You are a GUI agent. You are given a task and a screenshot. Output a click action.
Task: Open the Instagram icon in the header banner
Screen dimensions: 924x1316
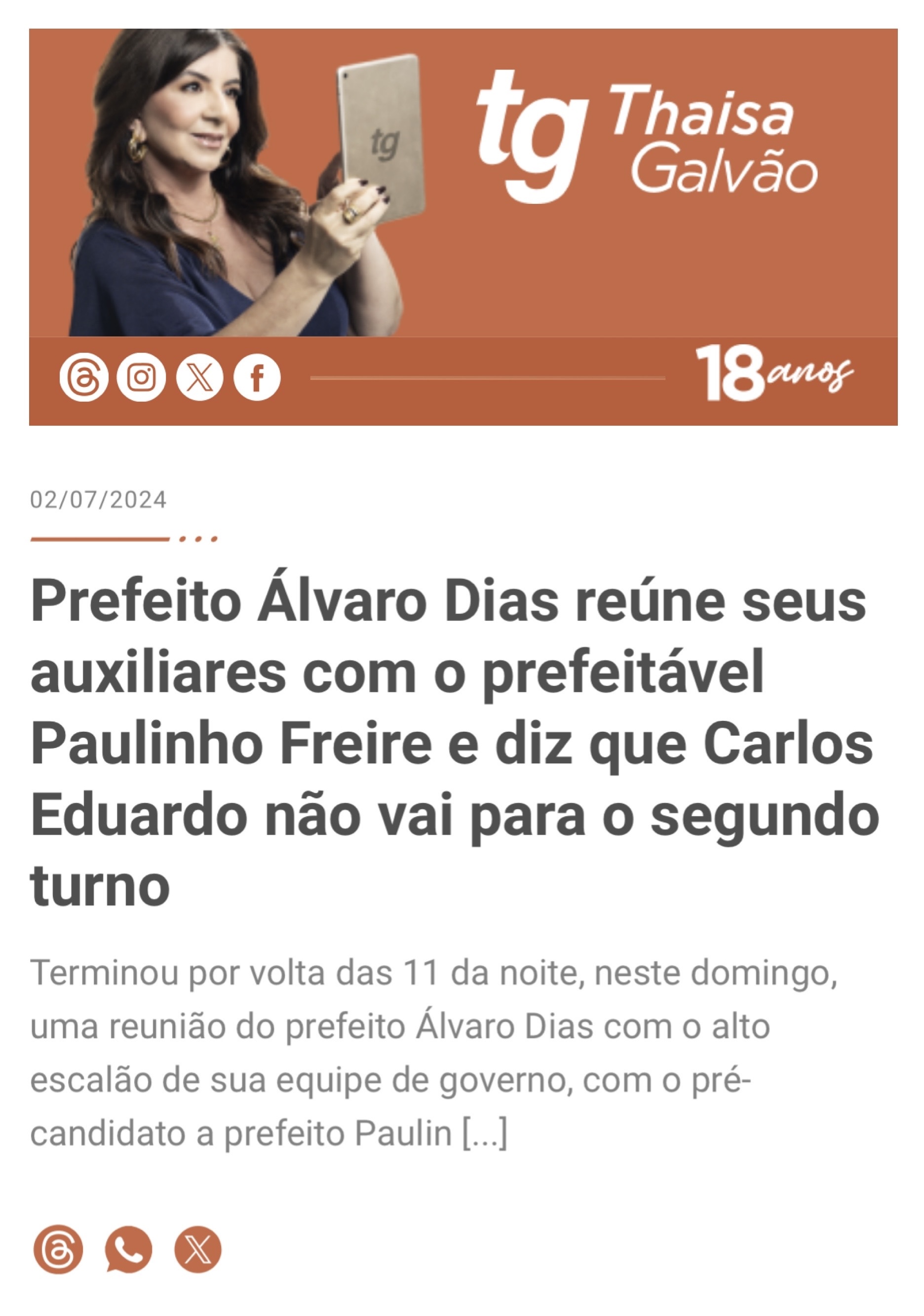point(141,377)
